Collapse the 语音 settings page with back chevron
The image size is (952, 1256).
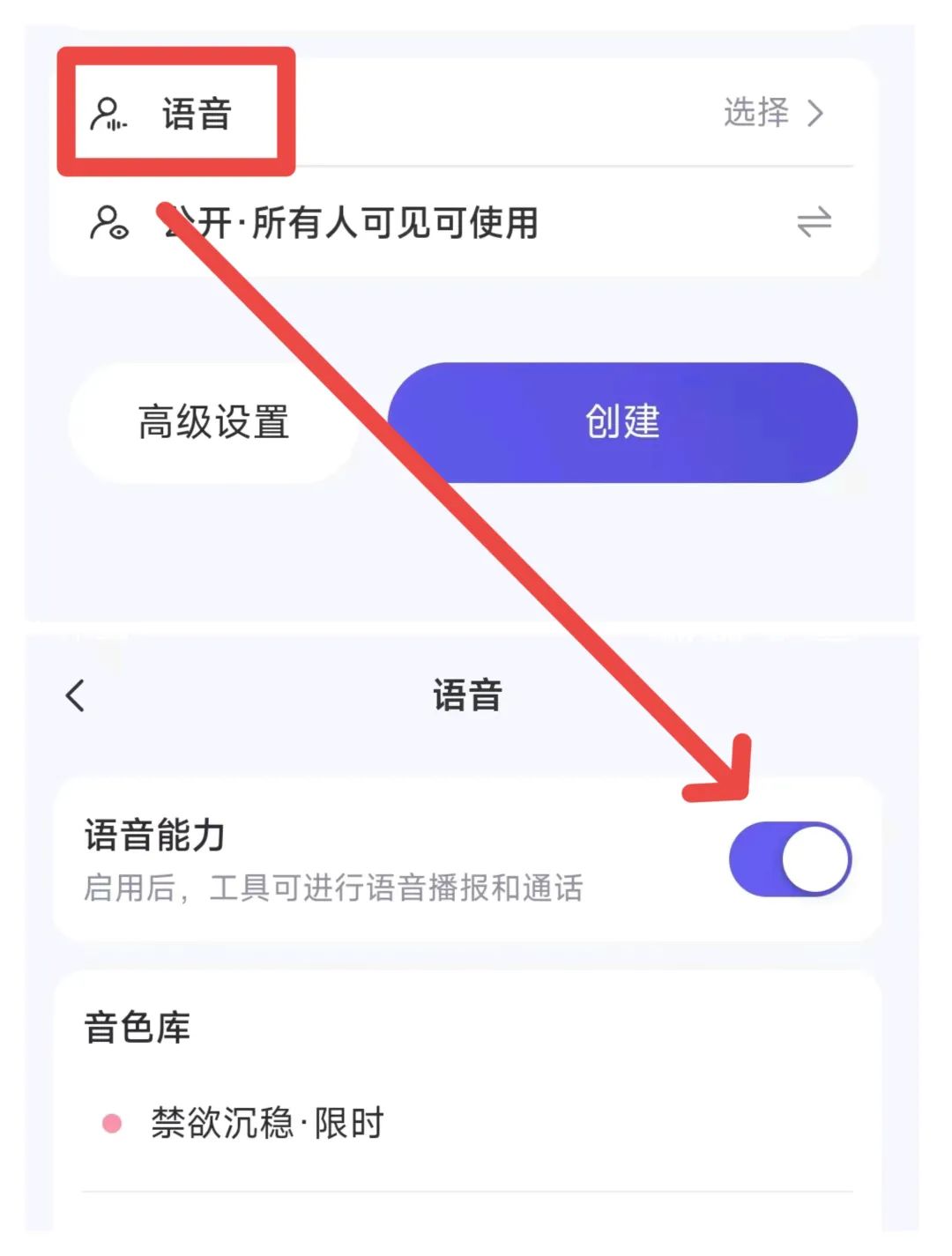tap(76, 695)
